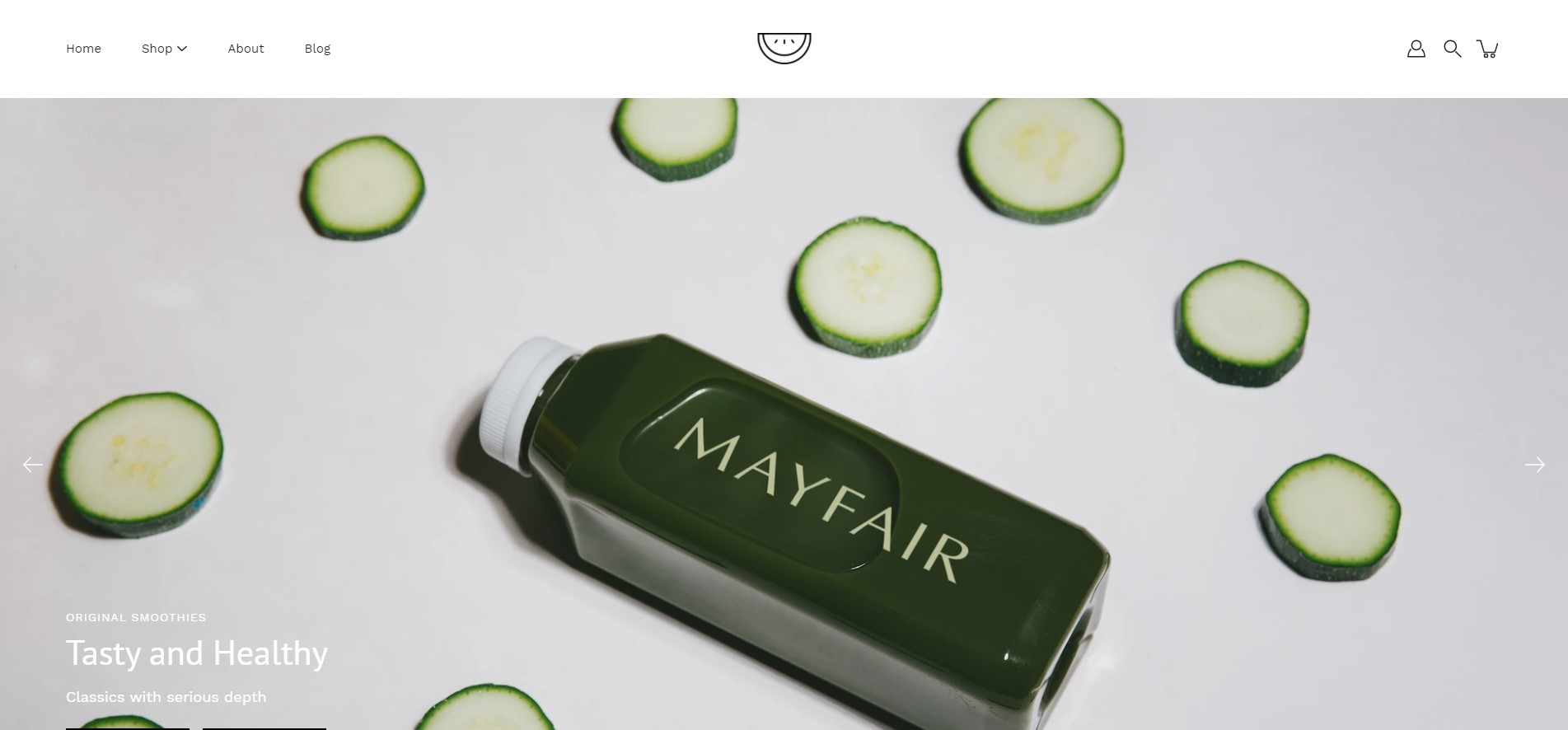The width and height of the screenshot is (1568, 730).
Task: Expand the Shop dropdown menu
Action: pyautogui.click(x=164, y=49)
